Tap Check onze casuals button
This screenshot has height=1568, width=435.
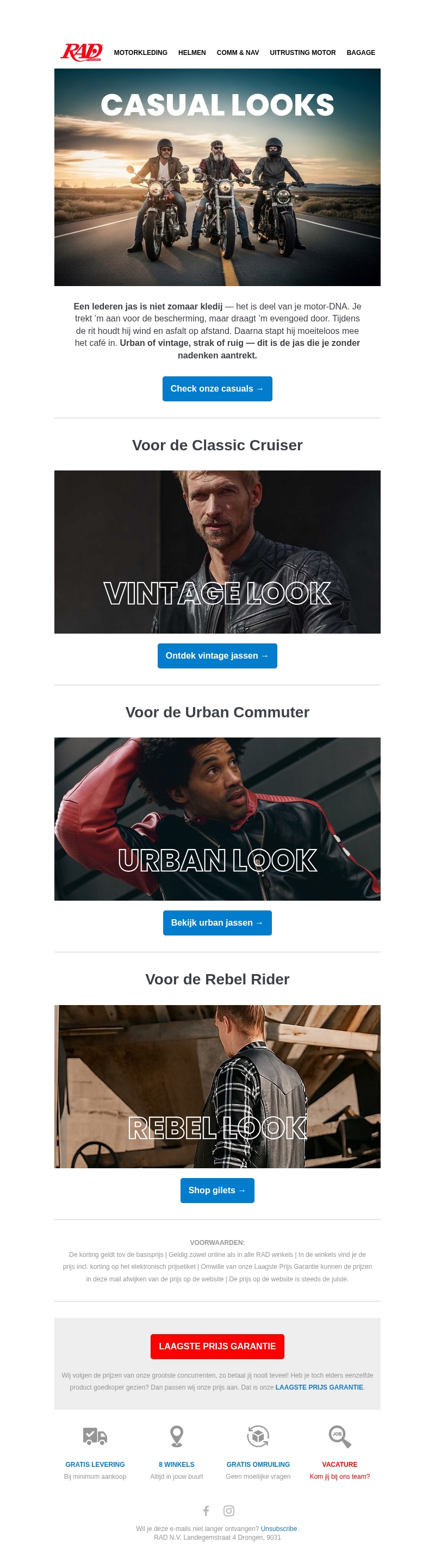pyautogui.click(x=217, y=389)
